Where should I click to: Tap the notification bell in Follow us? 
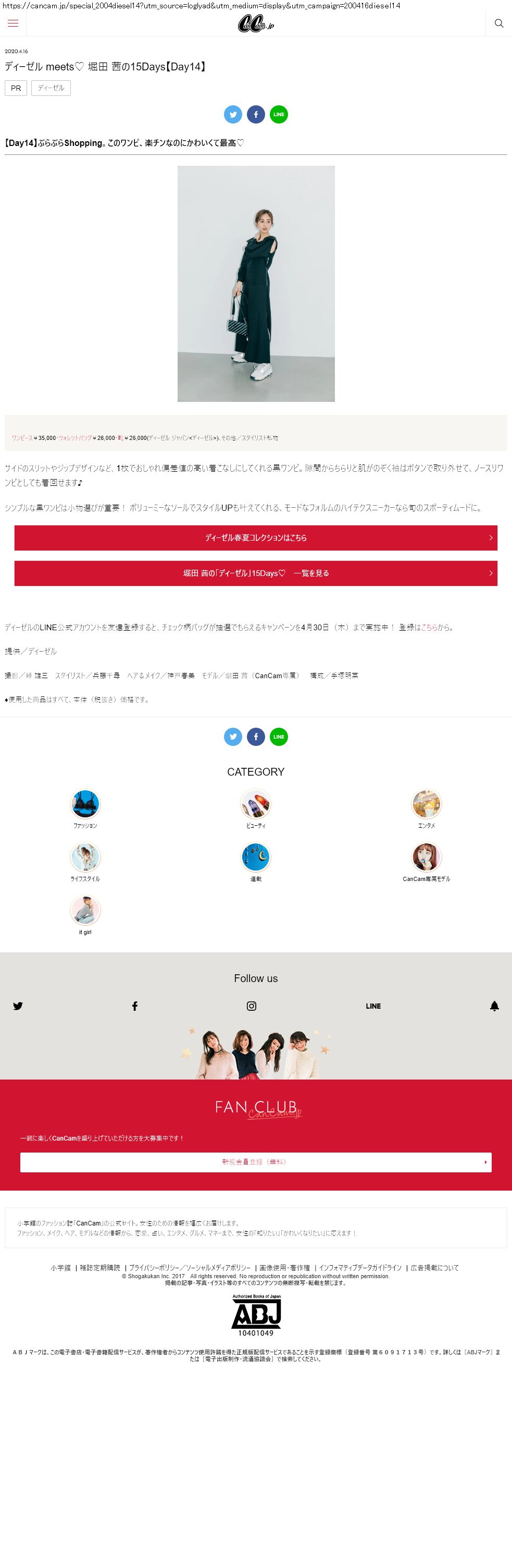tap(494, 1006)
